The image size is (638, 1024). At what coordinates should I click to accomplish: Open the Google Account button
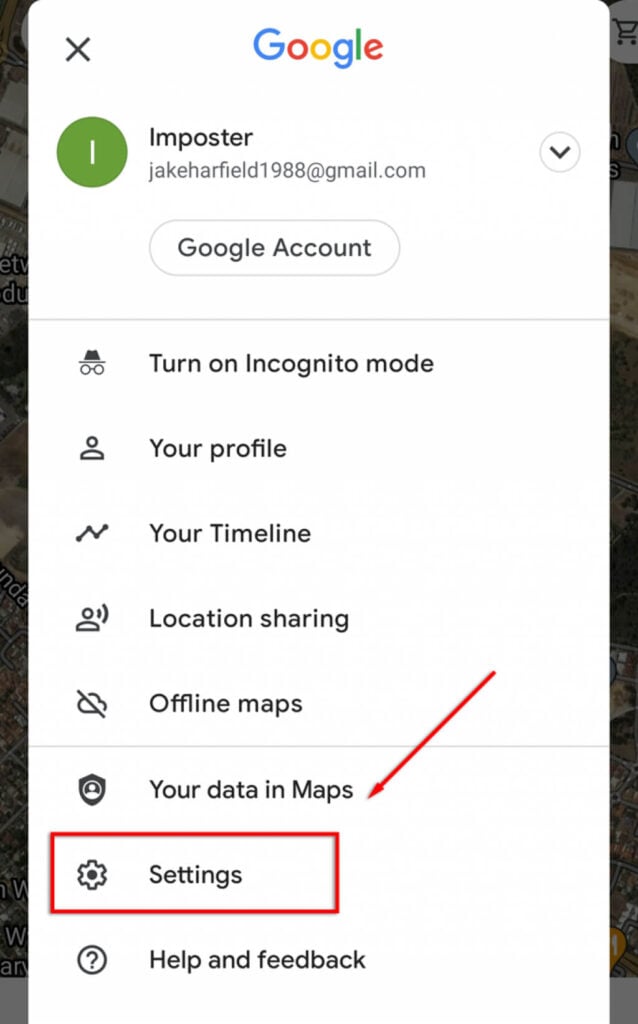274,247
